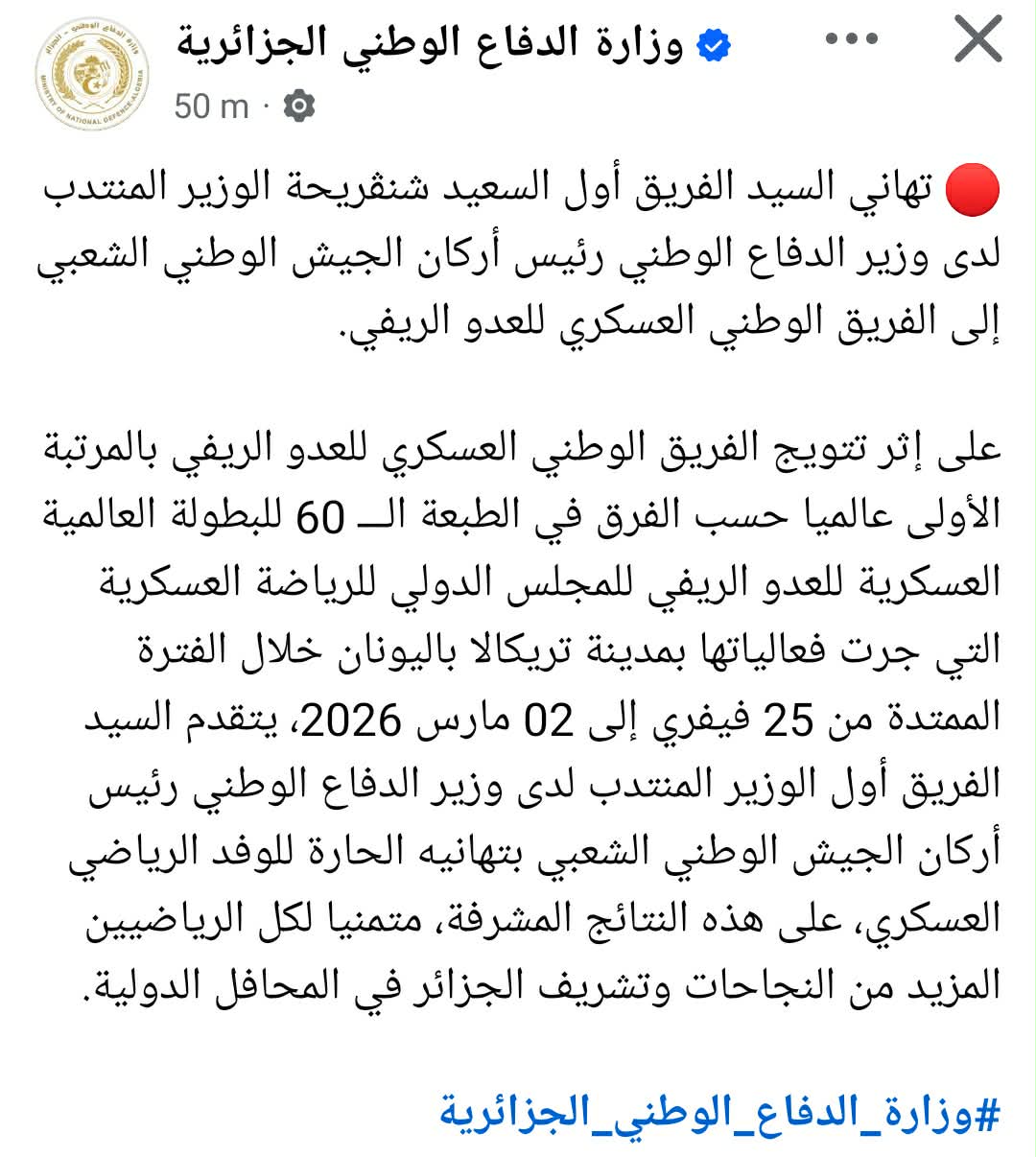The height and width of the screenshot is (1157, 1036).
Task: Open the وزارة الدفاع الوطني الجزائرية page name
Action: [x=429, y=44]
